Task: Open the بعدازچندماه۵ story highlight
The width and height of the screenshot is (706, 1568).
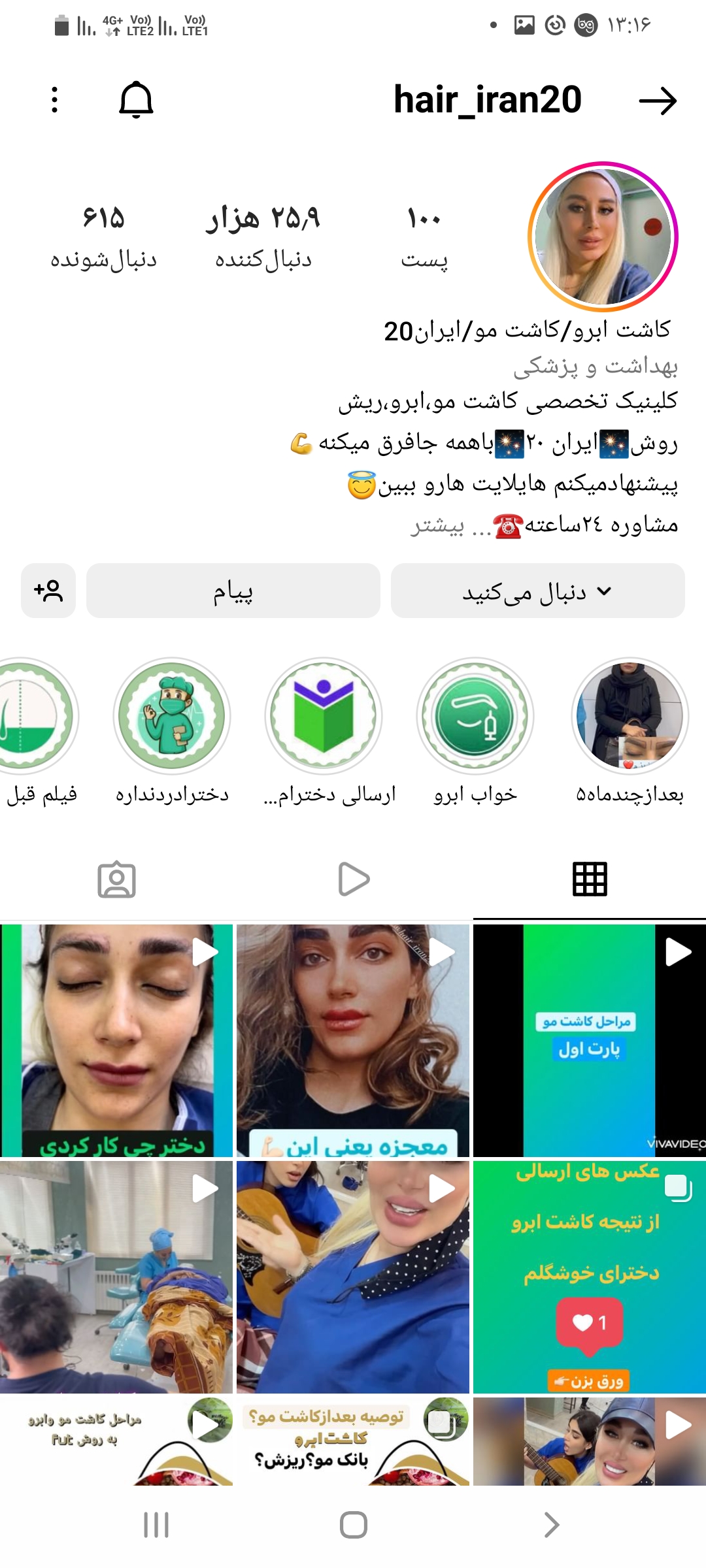Action: [630, 716]
